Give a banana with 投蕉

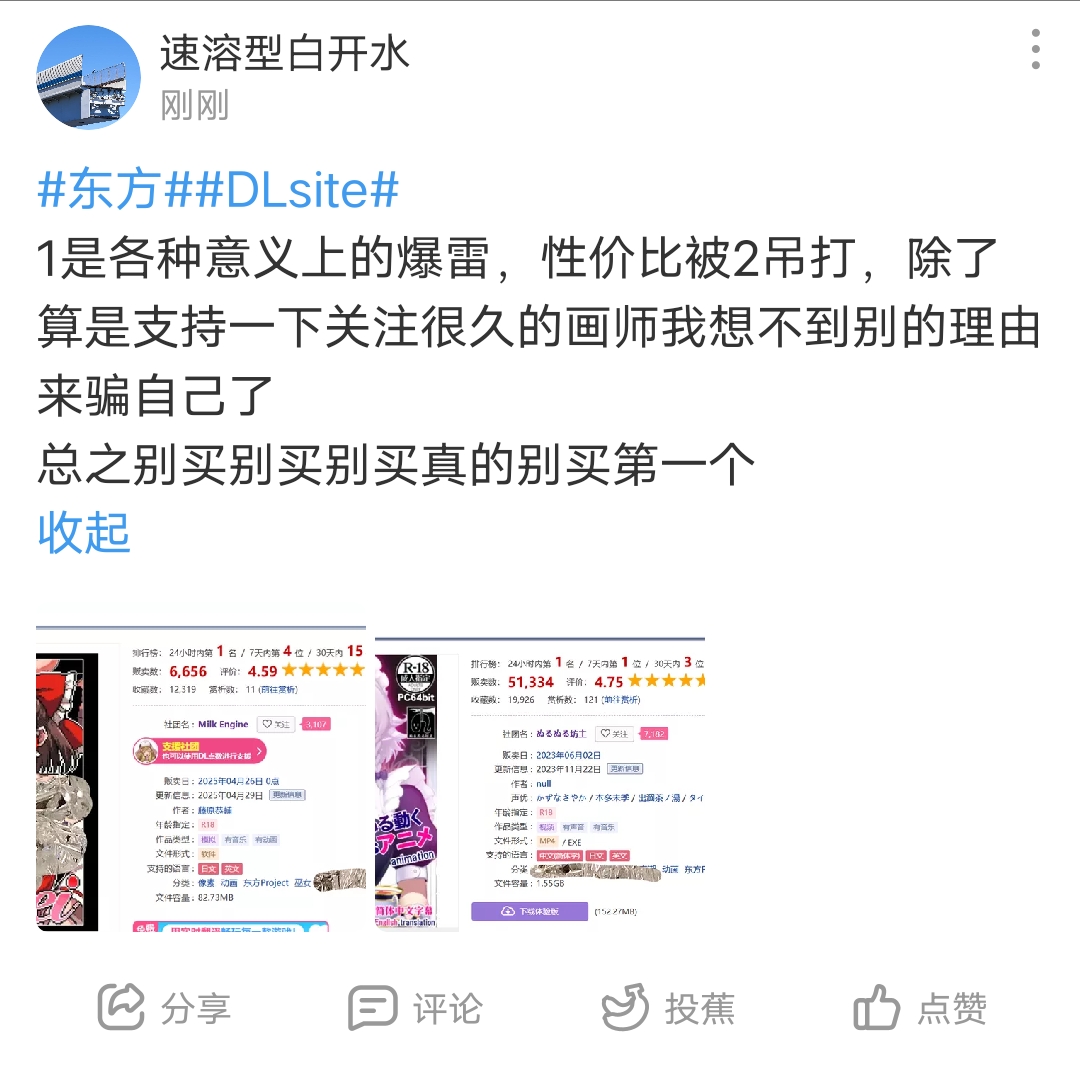click(668, 1007)
